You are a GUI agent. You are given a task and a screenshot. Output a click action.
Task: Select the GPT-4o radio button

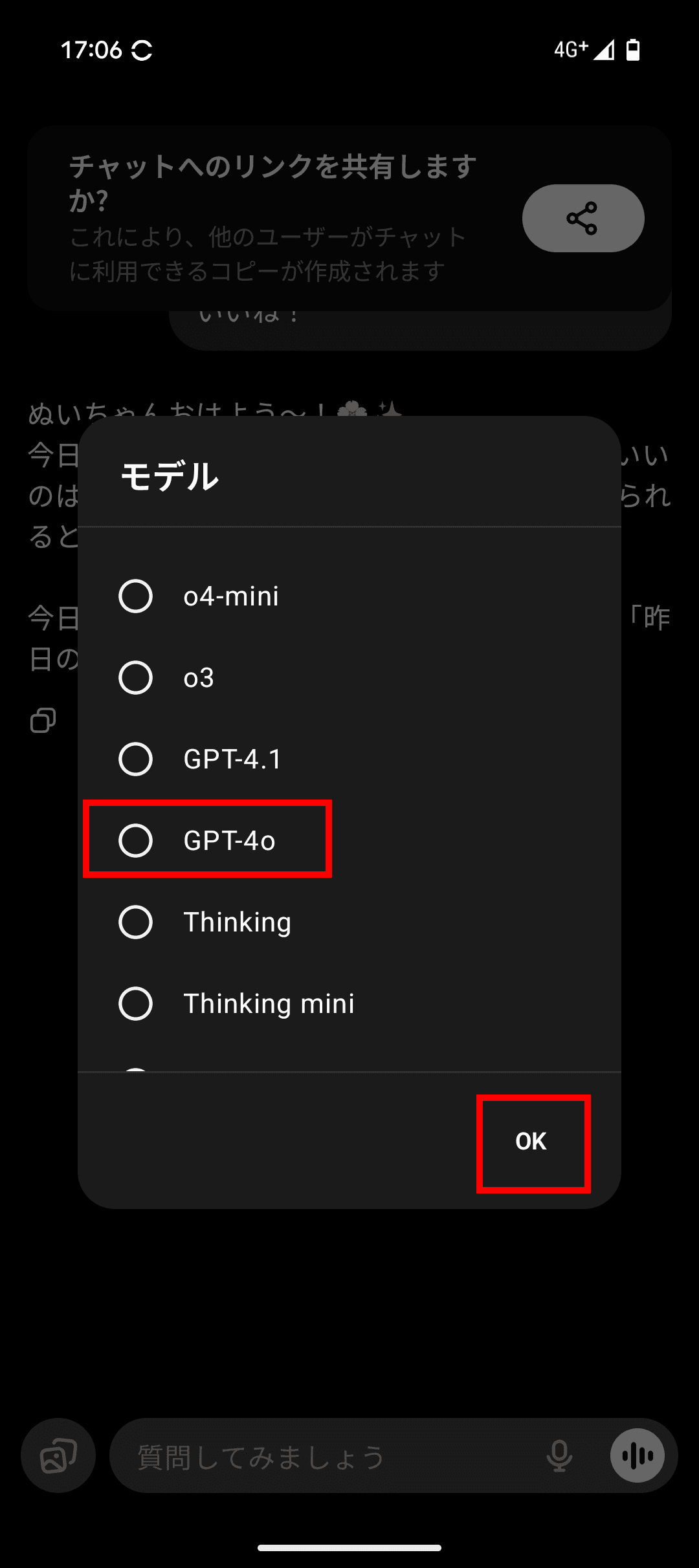(135, 840)
